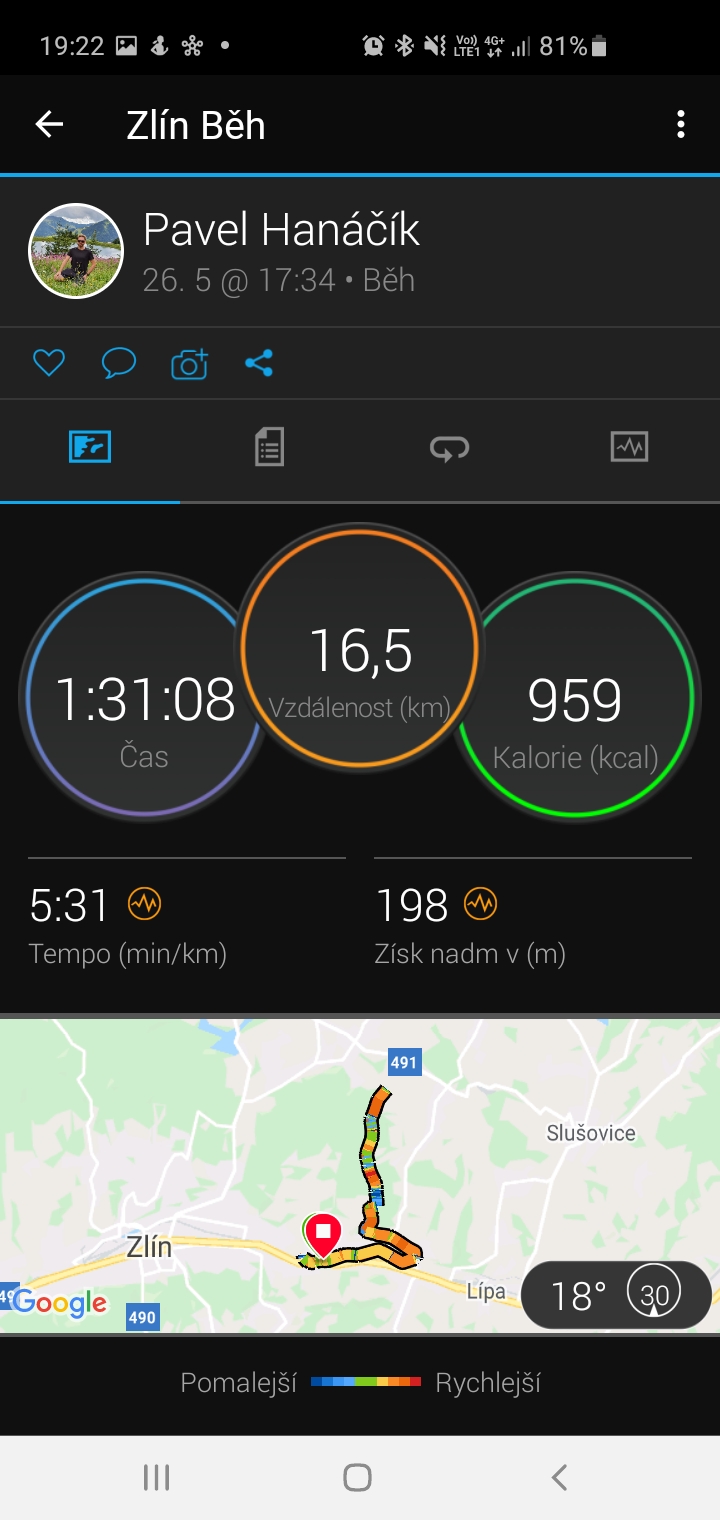Screen dimensions: 720x1520
Task: Open recent apps from navigation bar
Action: [x=156, y=1477]
